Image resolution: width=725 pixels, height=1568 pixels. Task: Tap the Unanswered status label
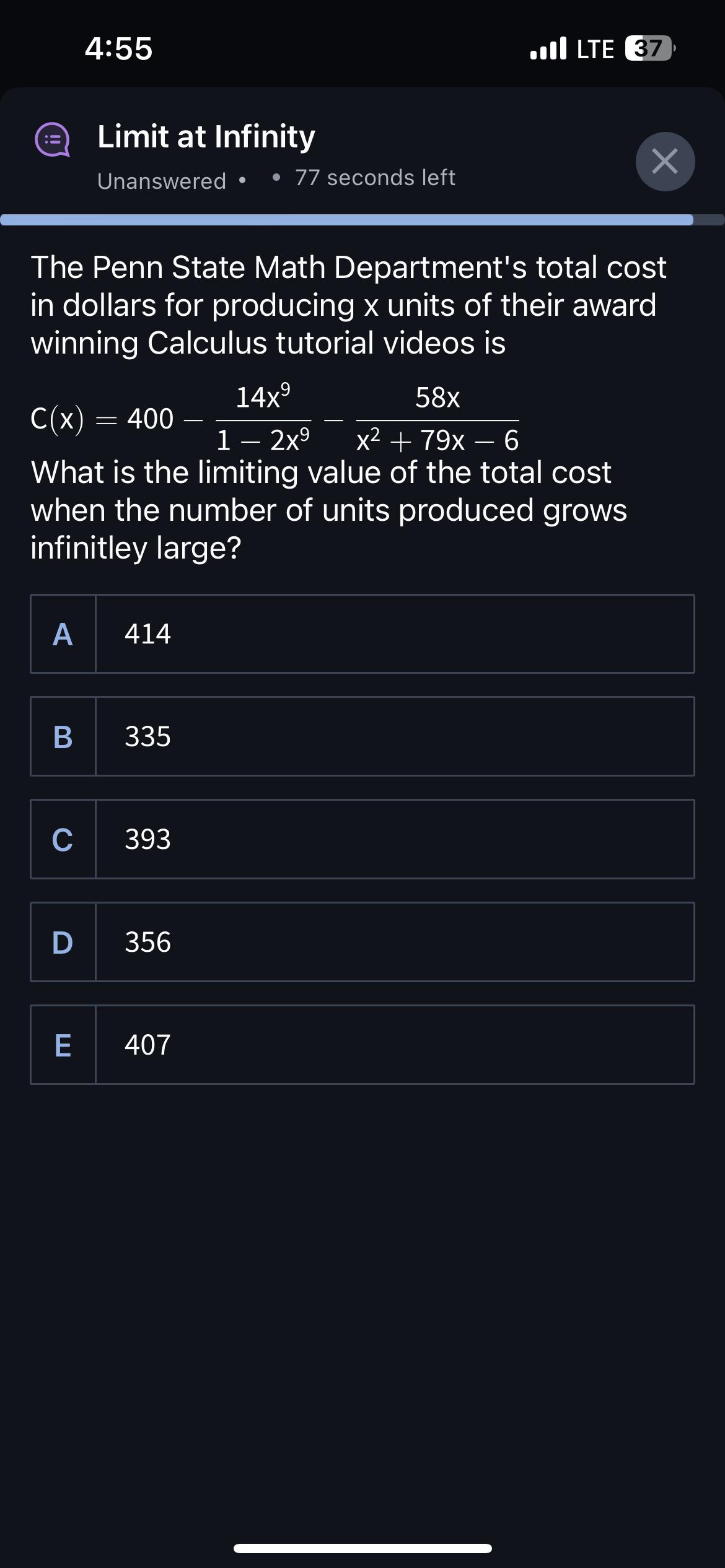160,180
